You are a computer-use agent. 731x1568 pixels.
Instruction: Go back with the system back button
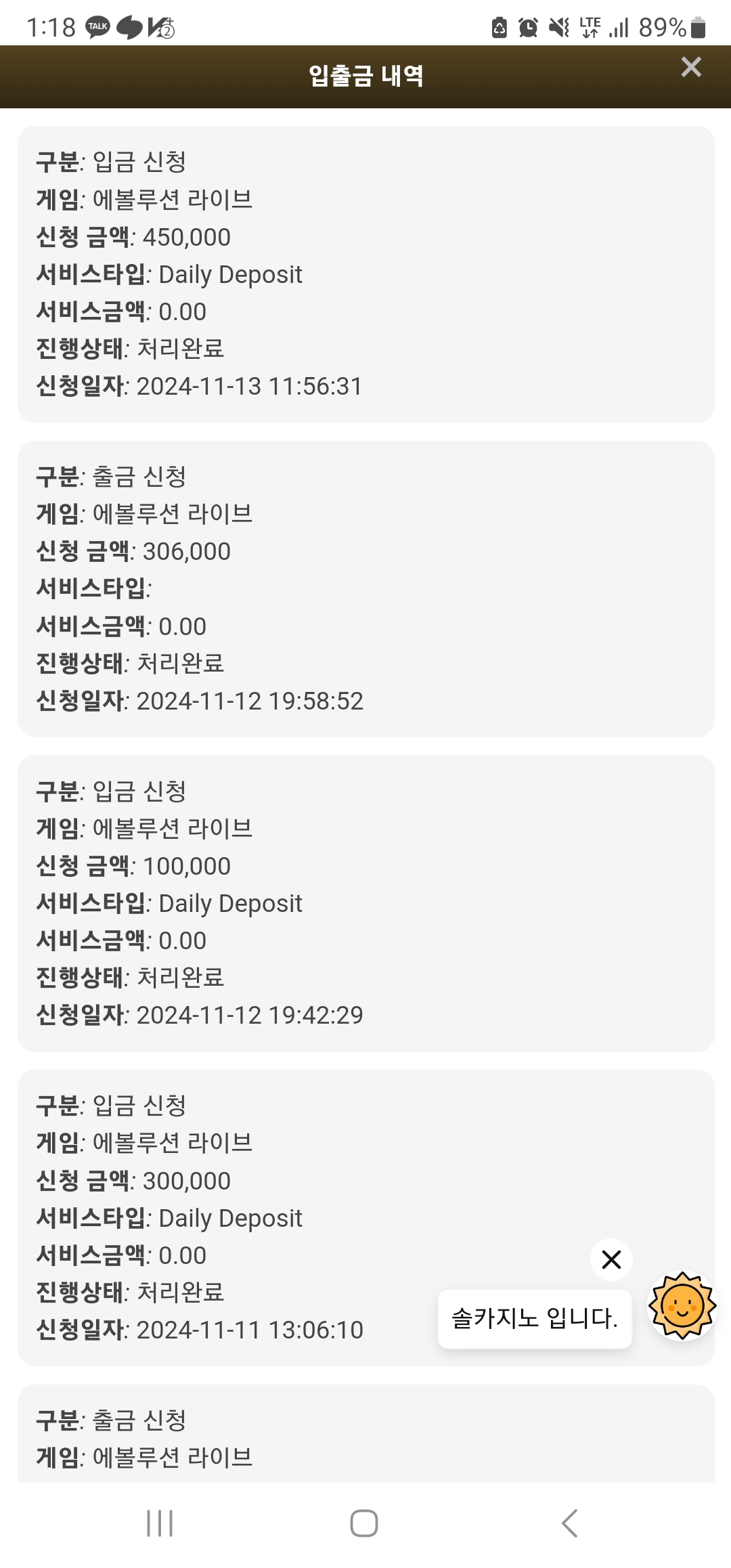point(569,1523)
